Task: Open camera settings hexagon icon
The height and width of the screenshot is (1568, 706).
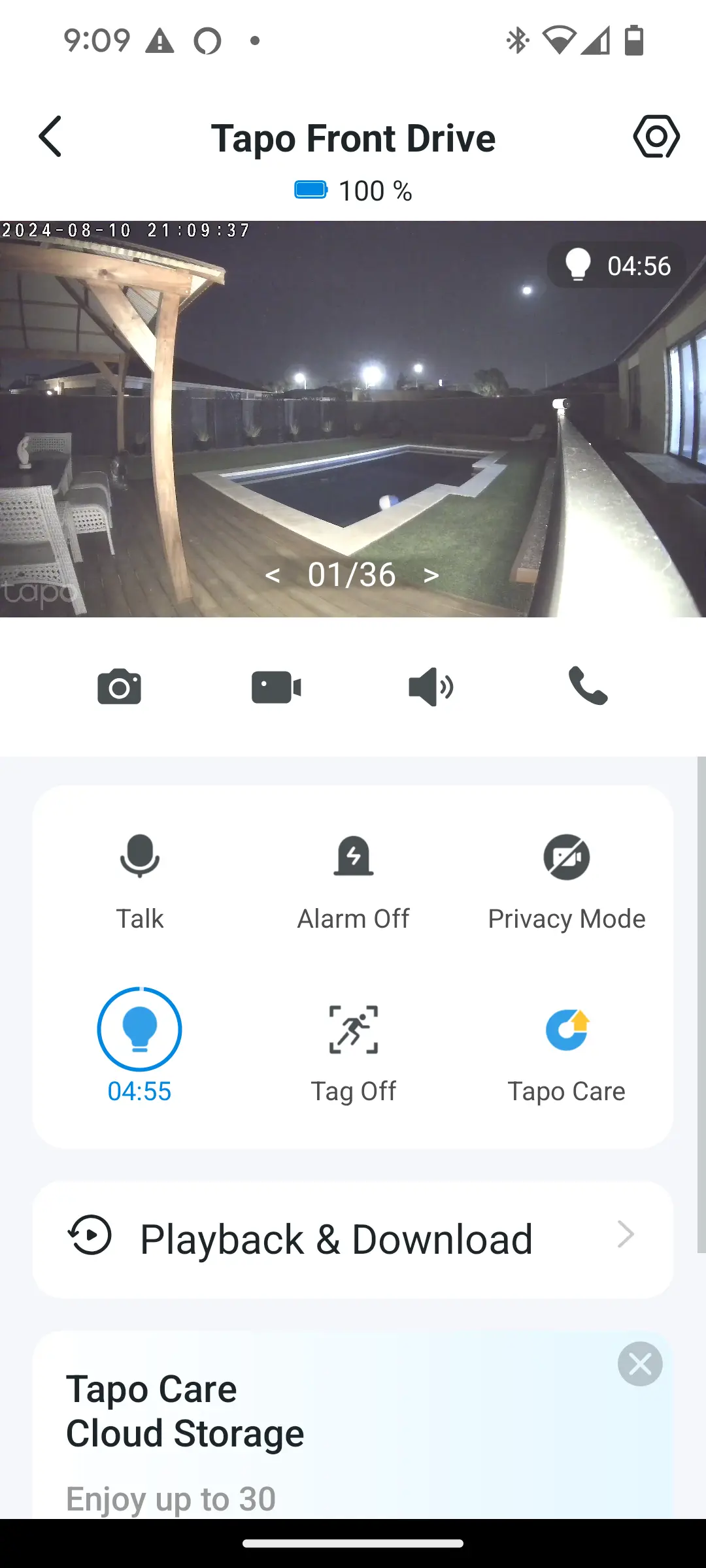Action: pos(656,136)
